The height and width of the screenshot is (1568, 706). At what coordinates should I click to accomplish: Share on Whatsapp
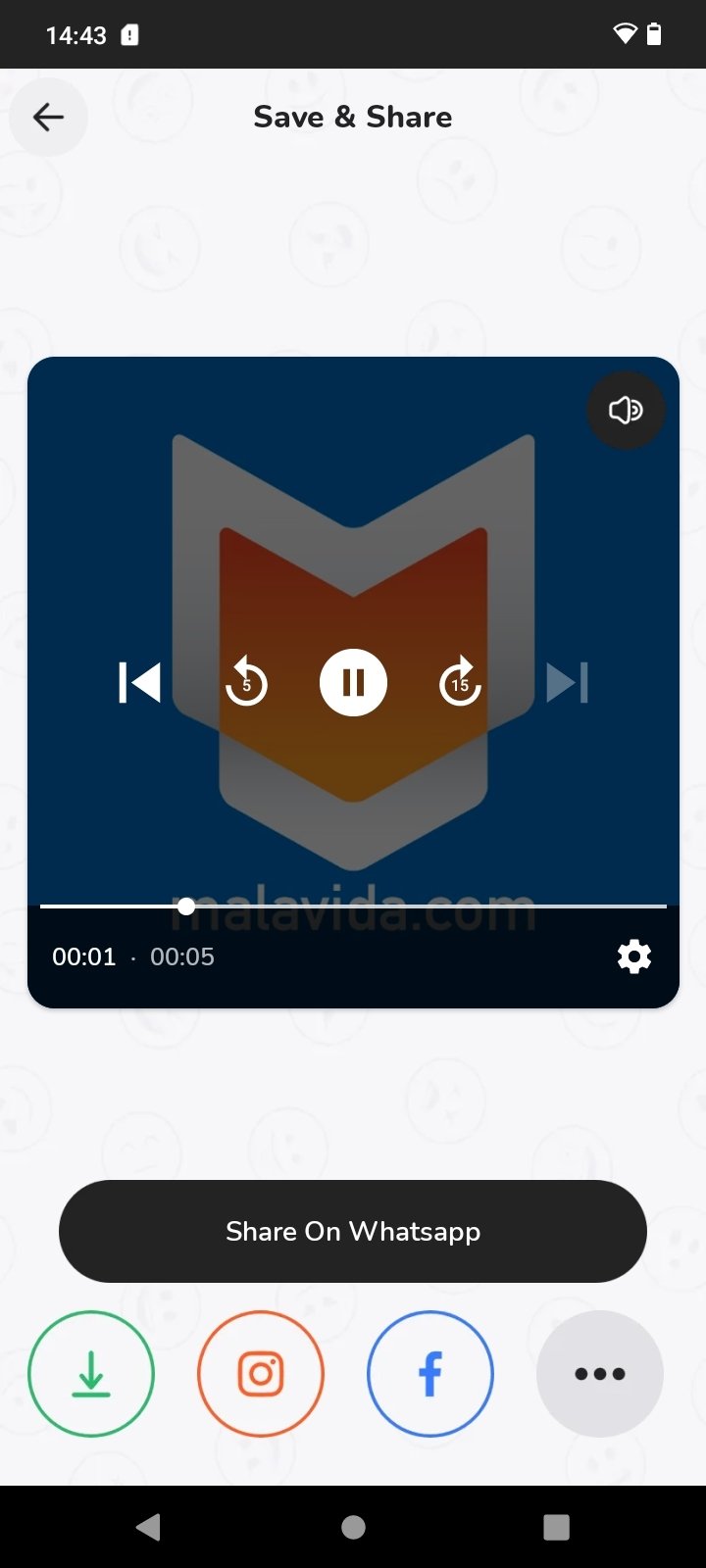353,1231
